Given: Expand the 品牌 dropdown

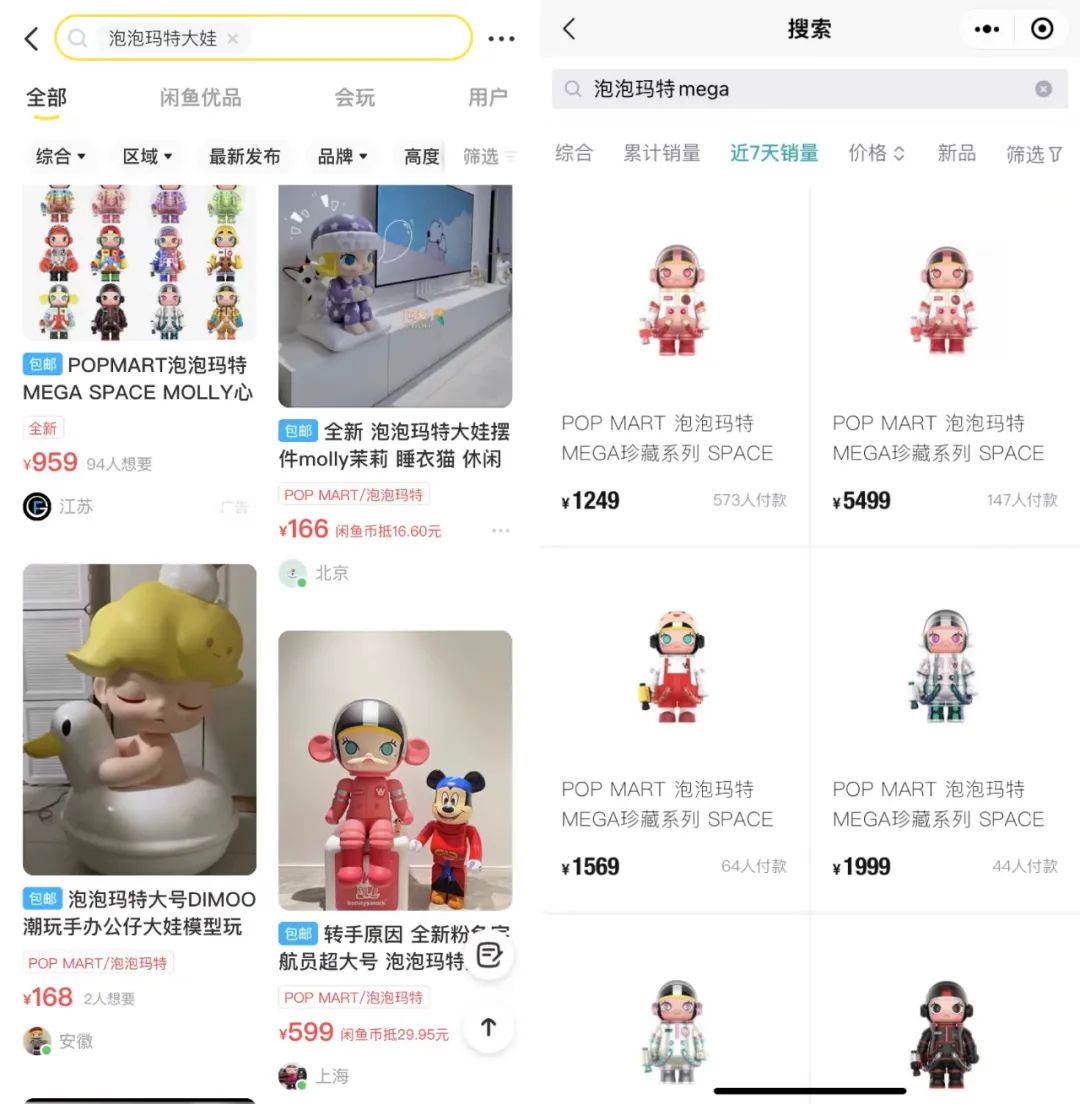Looking at the screenshot, I should tap(342, 156).
